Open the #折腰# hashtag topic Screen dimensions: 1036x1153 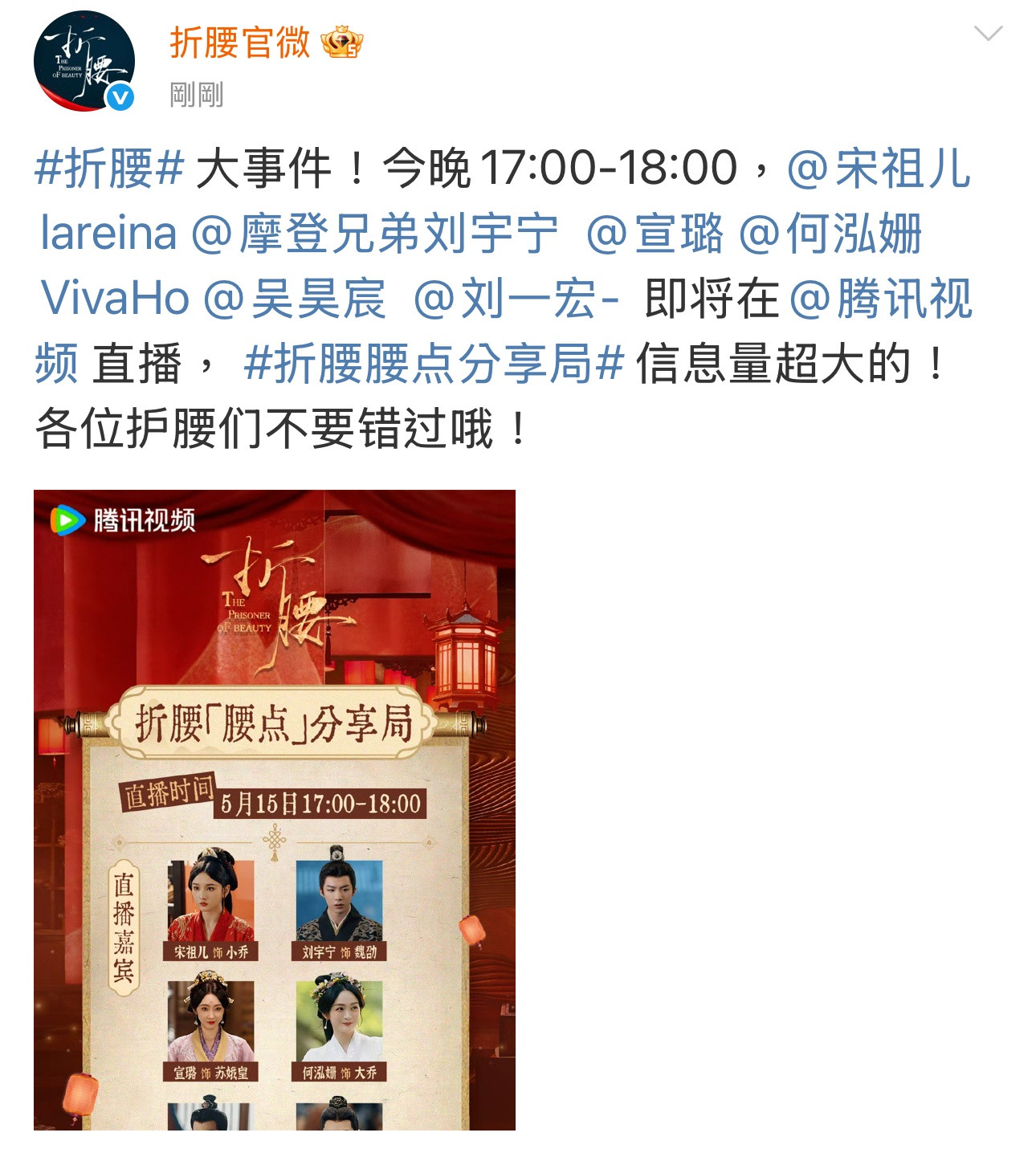pyautogui.click(x=109, y=169)
